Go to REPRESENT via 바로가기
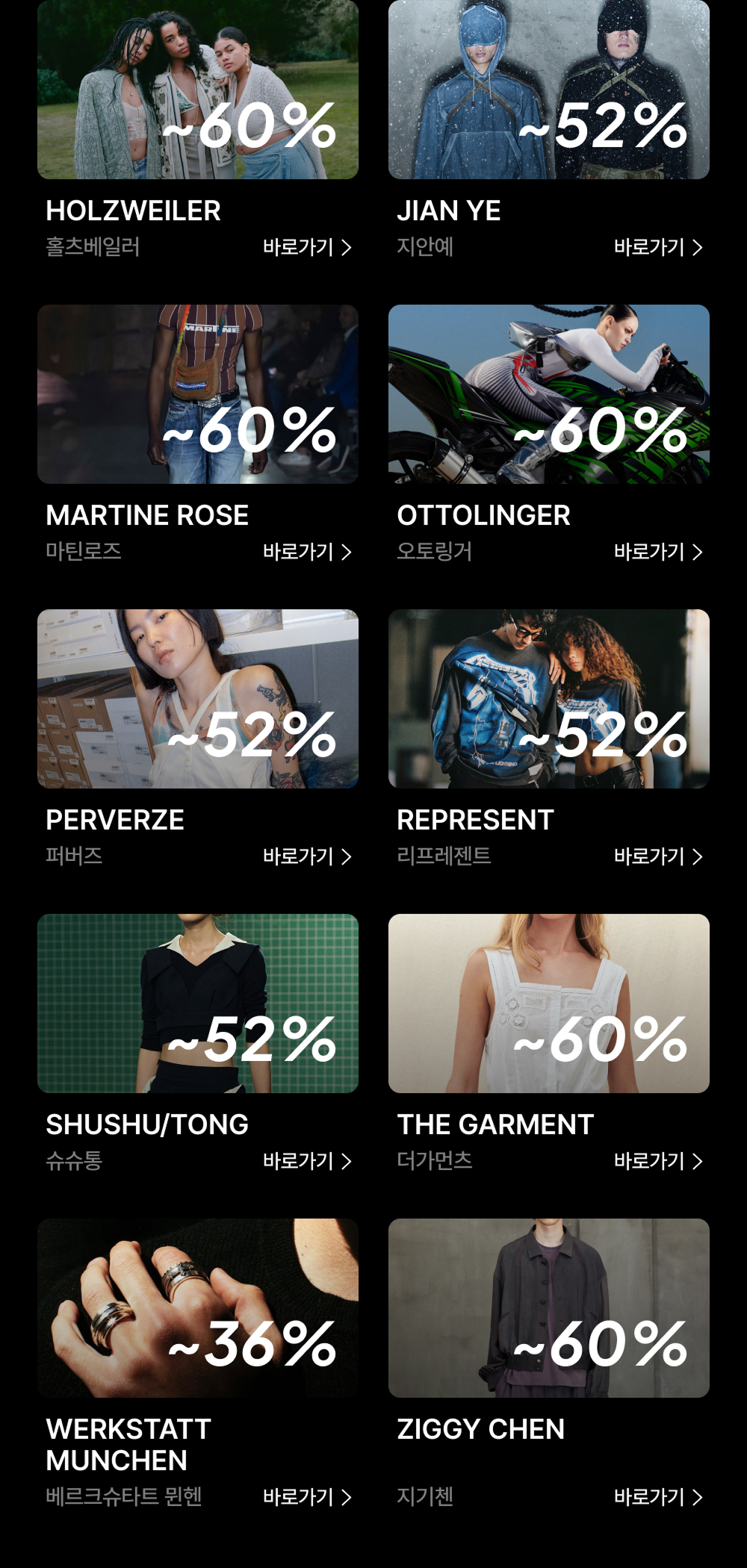This screenshot has height=1568, width=747. [x=657, y=856]
